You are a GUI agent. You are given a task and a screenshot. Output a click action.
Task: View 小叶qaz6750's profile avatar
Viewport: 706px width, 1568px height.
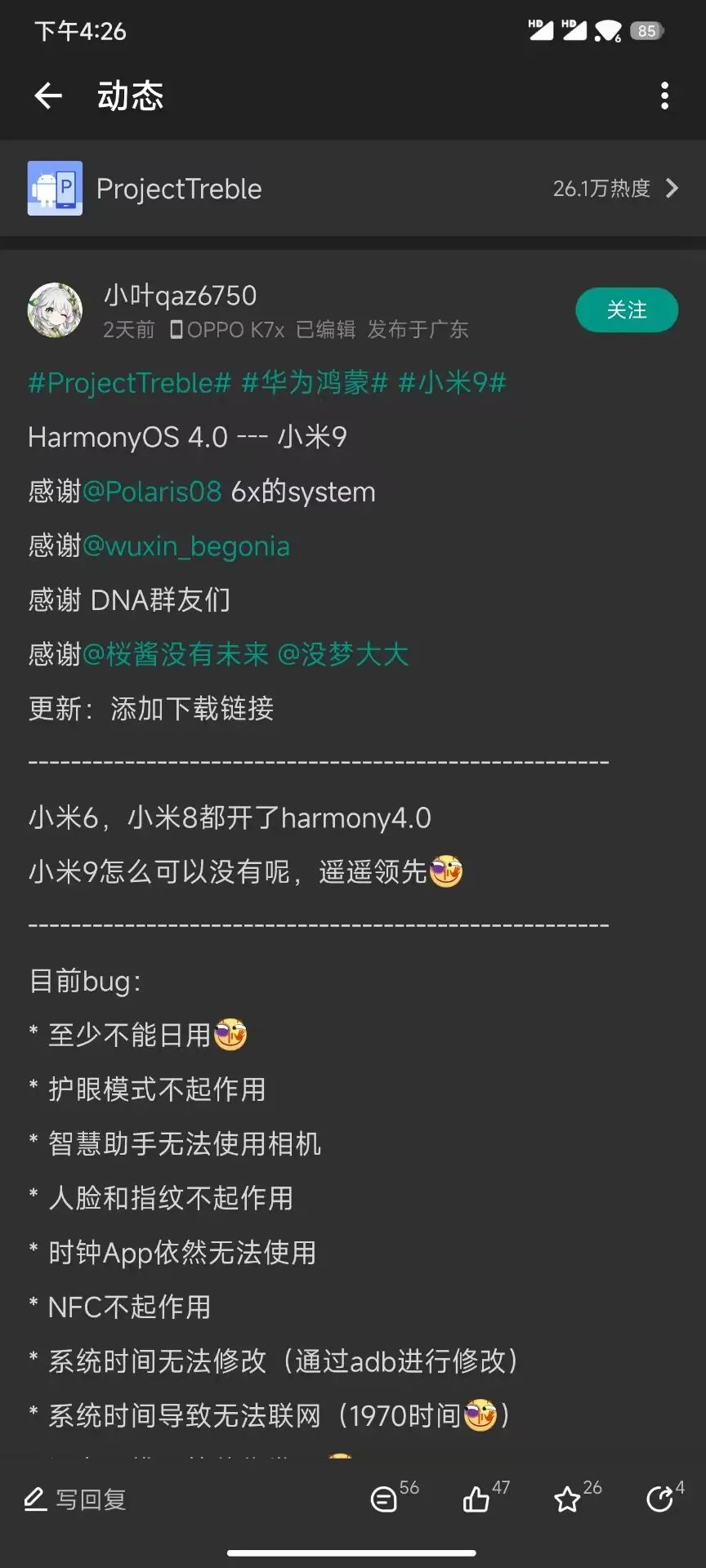pyautogui.click(x=55, y=310)
